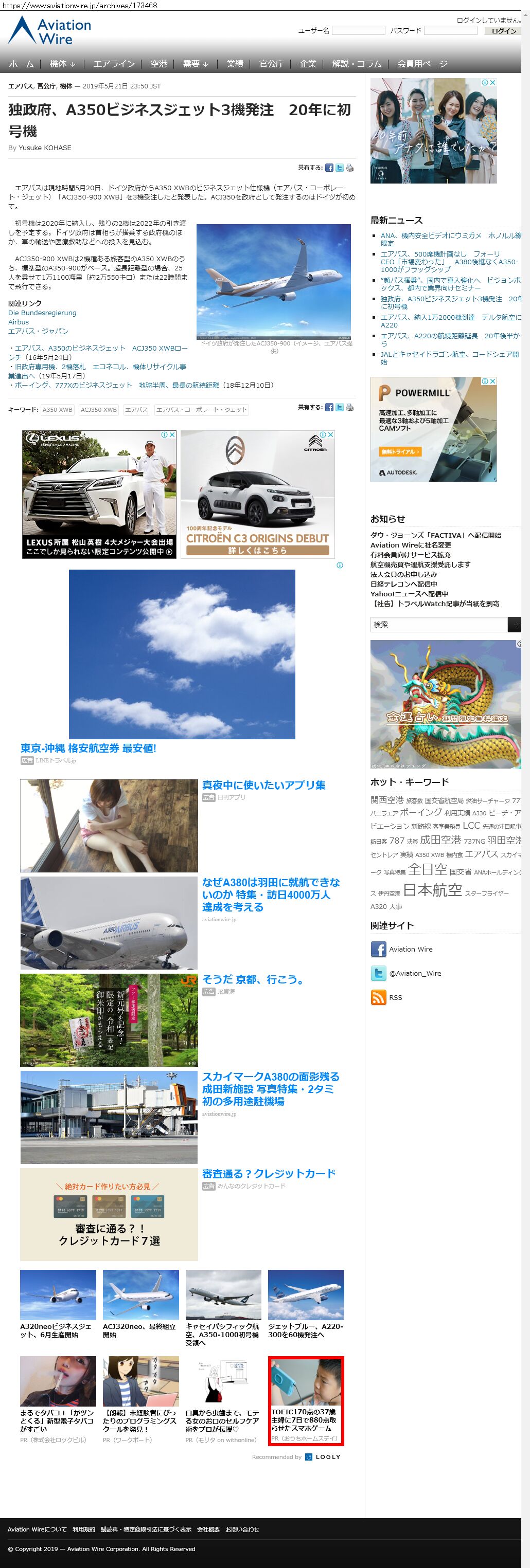Select the A350 XWB keyword tag
This screenshot has height=1568, width=530.
[57, 410]
